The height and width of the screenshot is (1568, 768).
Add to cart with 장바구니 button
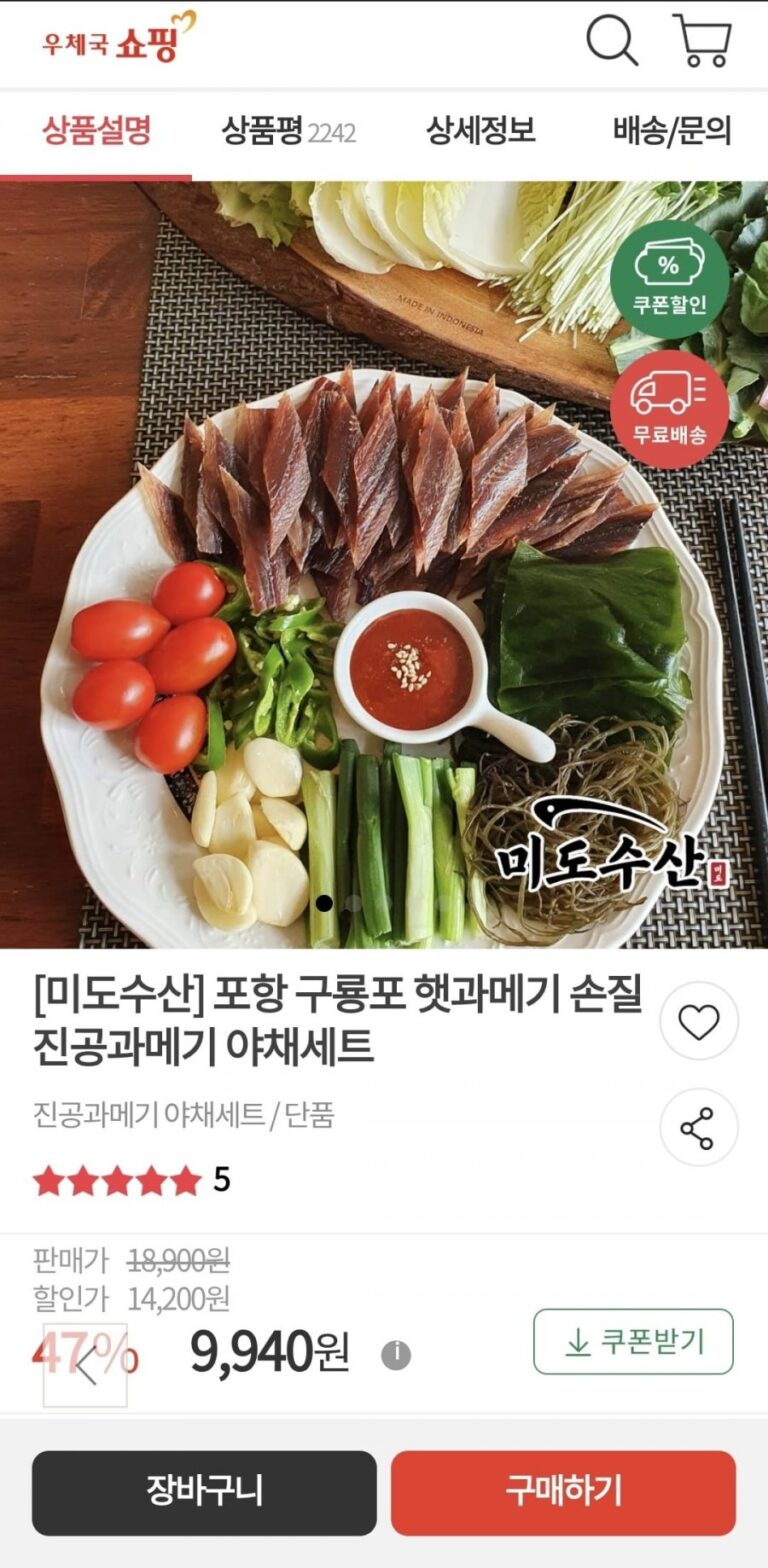click(x=204, y=1492)
